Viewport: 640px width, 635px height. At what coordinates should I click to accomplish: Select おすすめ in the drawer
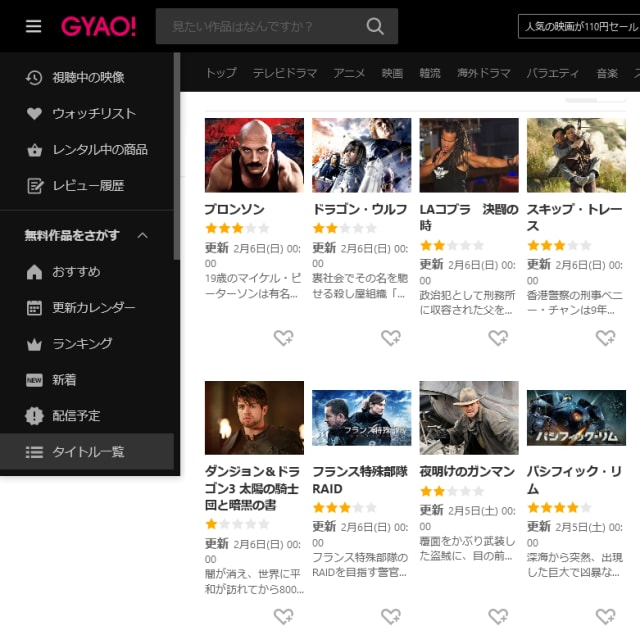pyautogui.click(x=76, y=271)
